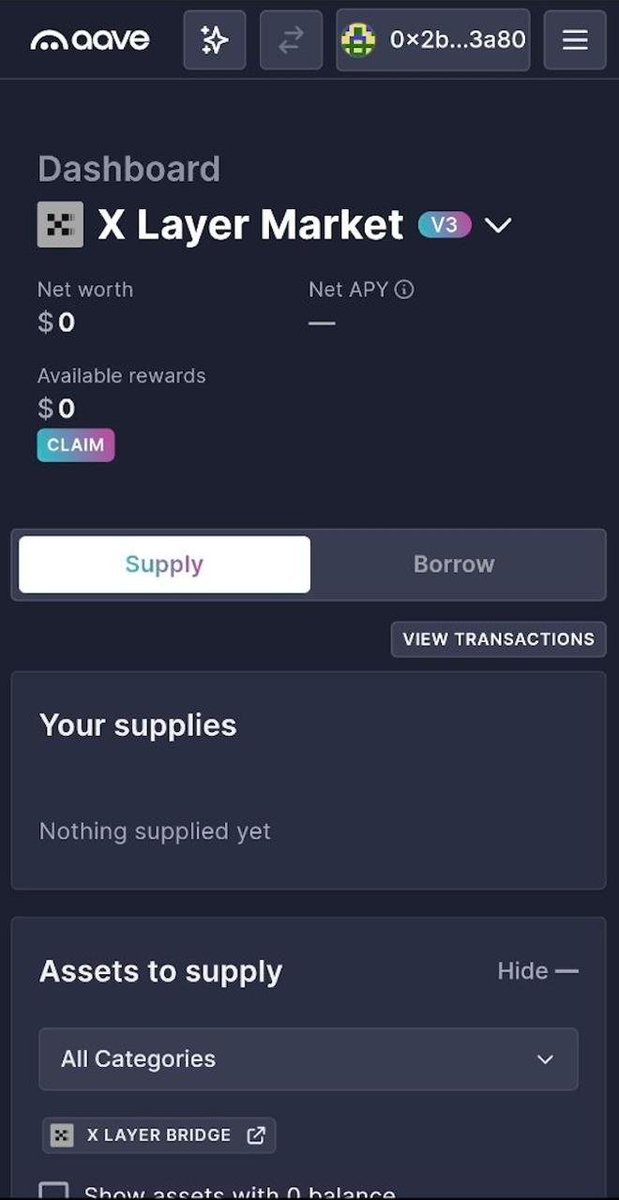This screenshot has width=619, height=1200.
Task: Expand the X Layer Market selector
Action: click(x=498, y=225)
